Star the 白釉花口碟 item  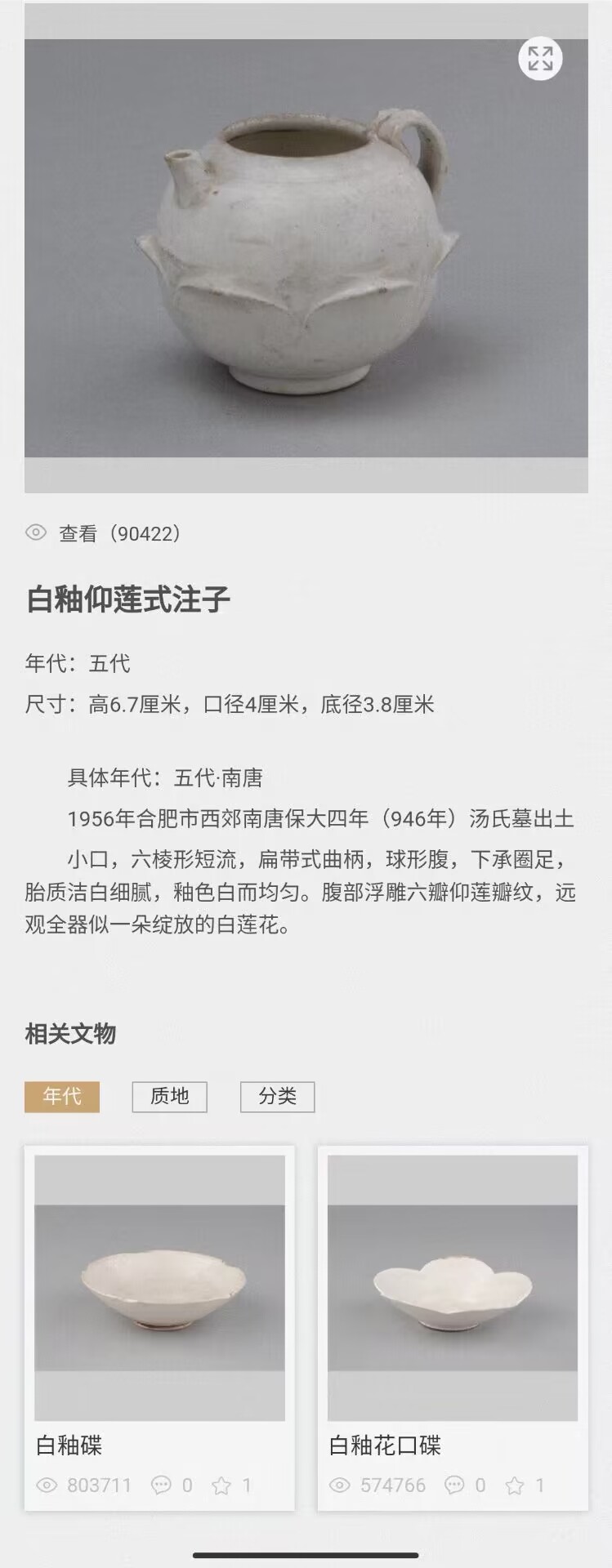pyautogui.click(x=515, y=1486)
